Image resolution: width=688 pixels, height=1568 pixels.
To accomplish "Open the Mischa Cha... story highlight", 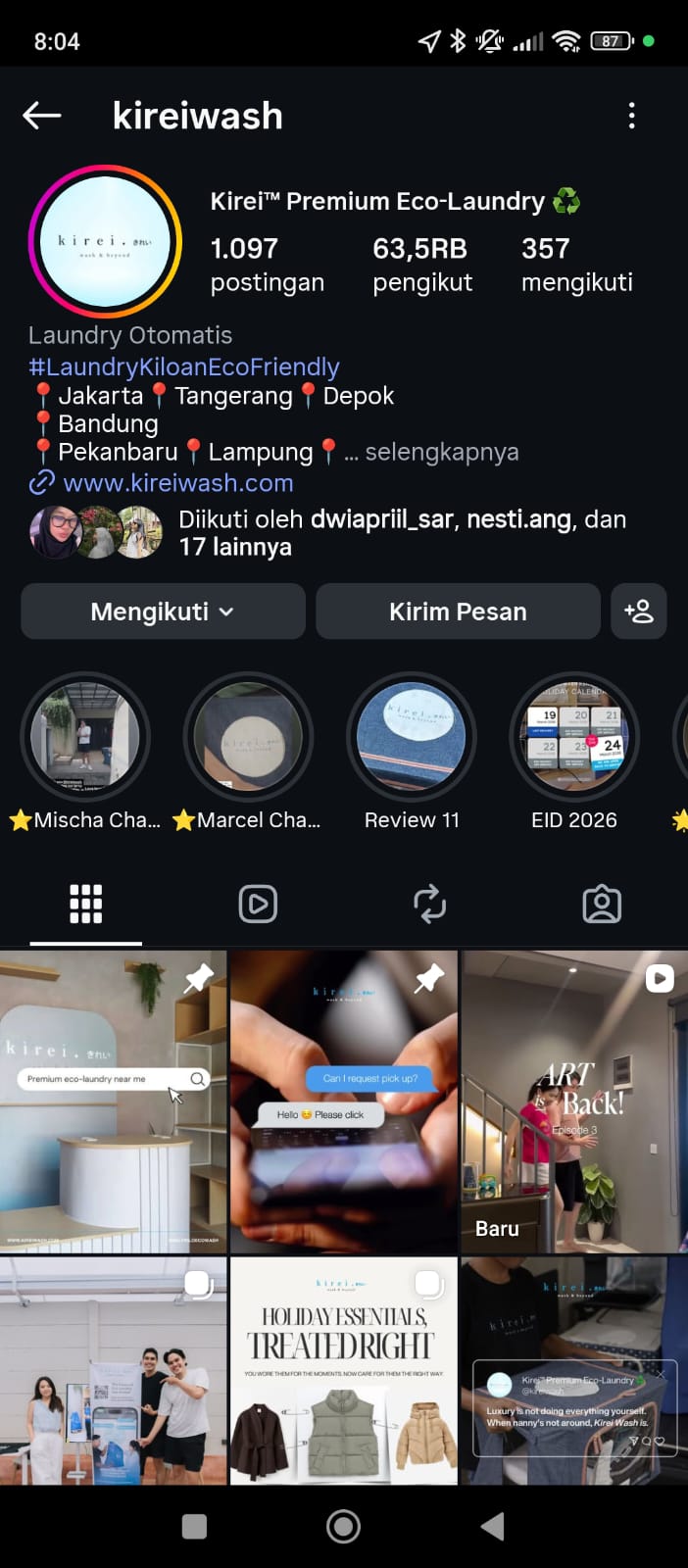I will pyautogui.click(x=85, y=737).
